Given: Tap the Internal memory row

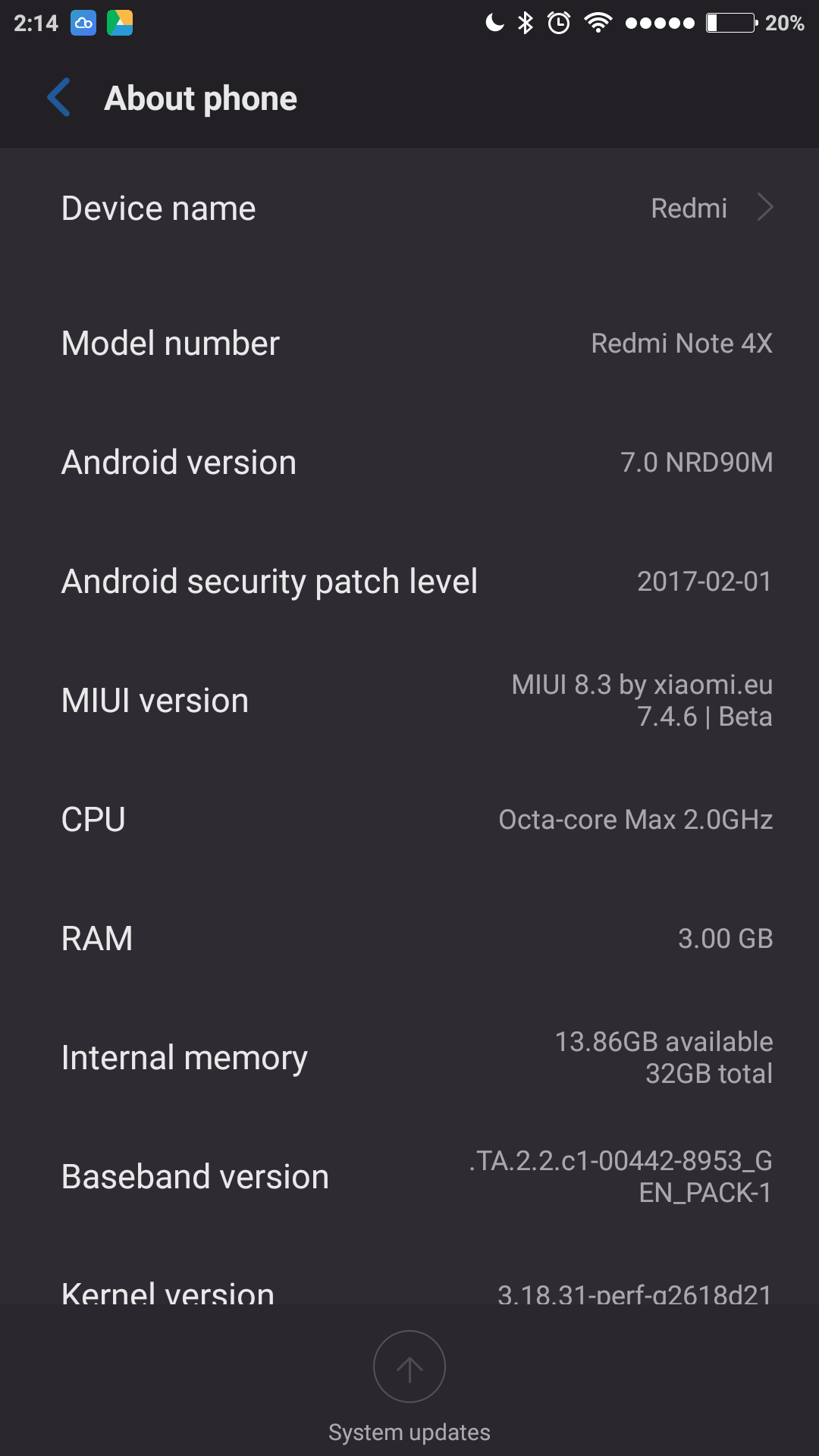Looking at the screenshot, I should tap(409, 1057).
